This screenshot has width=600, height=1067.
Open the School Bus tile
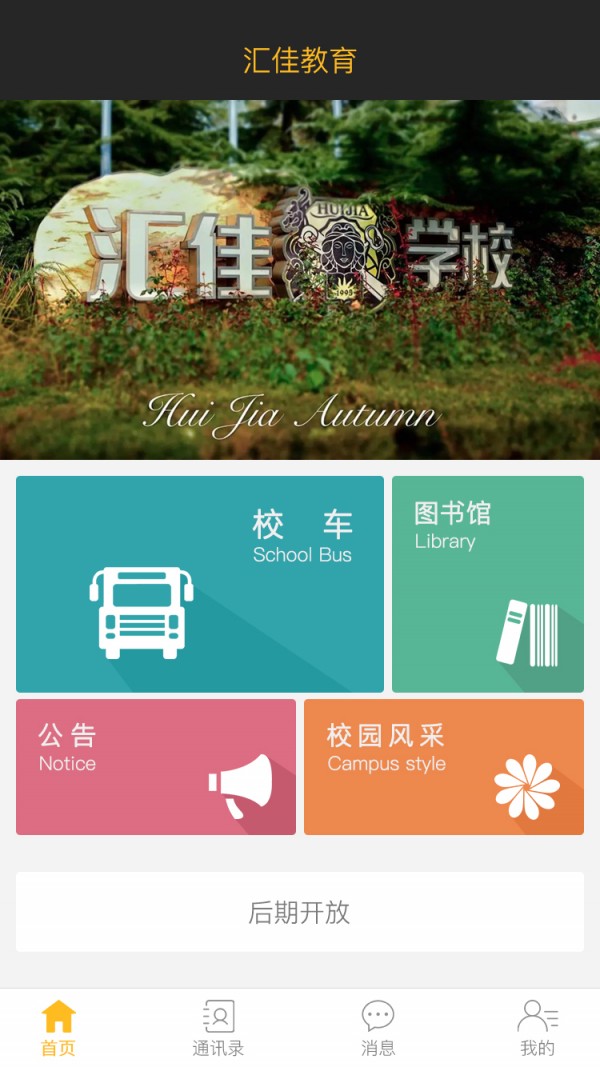[200, 584]
